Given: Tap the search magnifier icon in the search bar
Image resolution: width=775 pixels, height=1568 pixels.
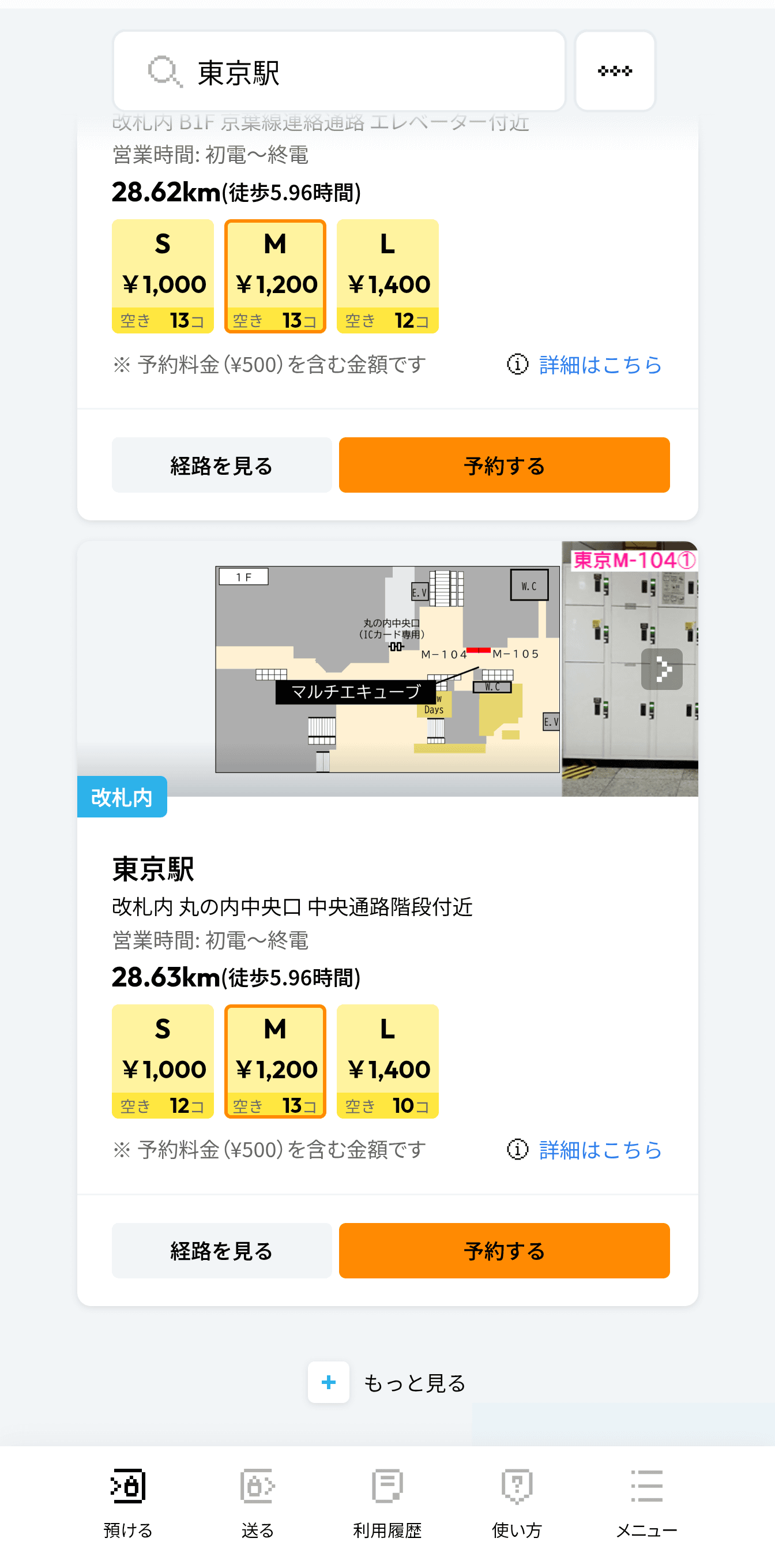Looking at the screenshot, I should (161, 70).
